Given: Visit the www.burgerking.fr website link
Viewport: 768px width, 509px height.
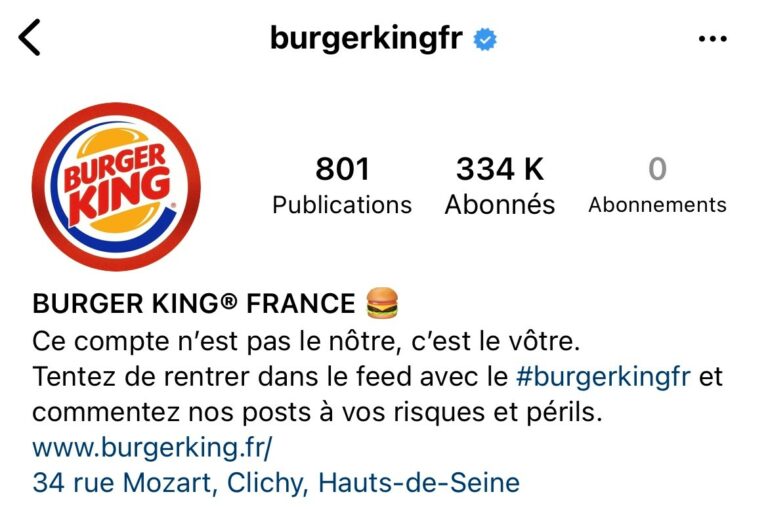Looking at the screenshot, I should click(152, 446).
